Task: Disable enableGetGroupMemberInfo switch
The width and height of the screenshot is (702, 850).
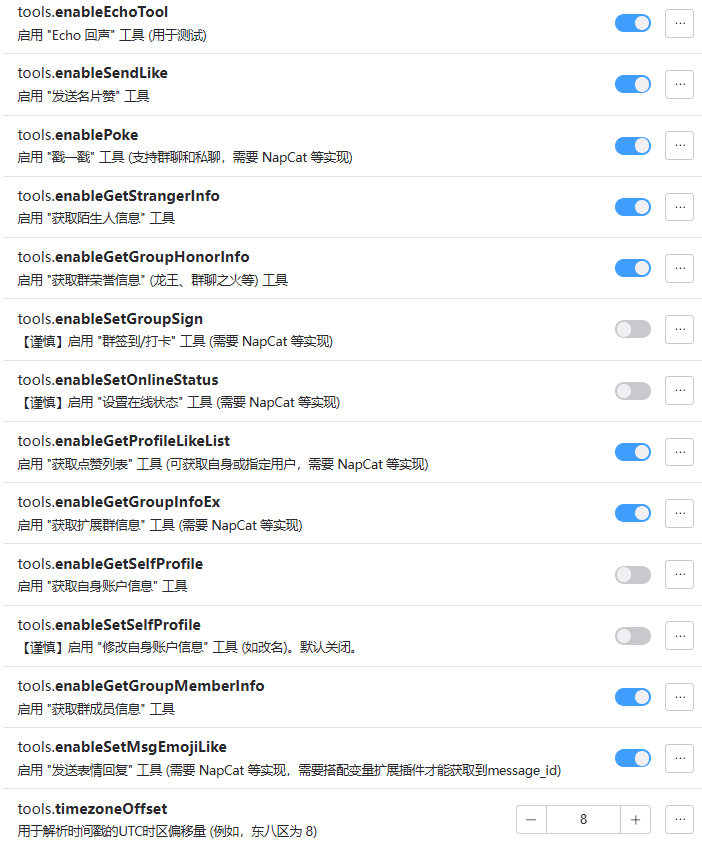Action: pos(632,697)
